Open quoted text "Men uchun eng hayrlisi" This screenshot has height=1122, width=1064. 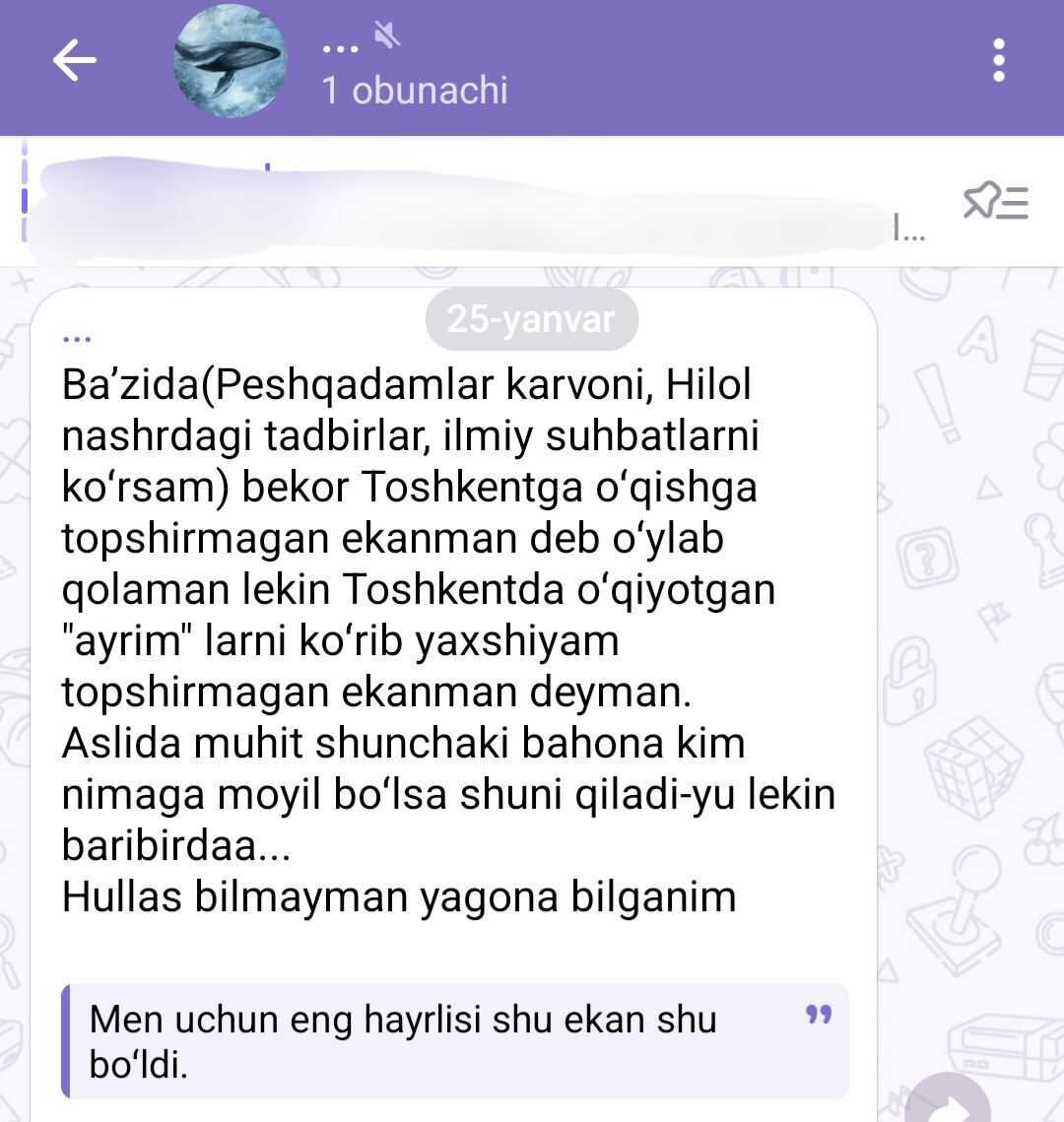pos(453,1040)
